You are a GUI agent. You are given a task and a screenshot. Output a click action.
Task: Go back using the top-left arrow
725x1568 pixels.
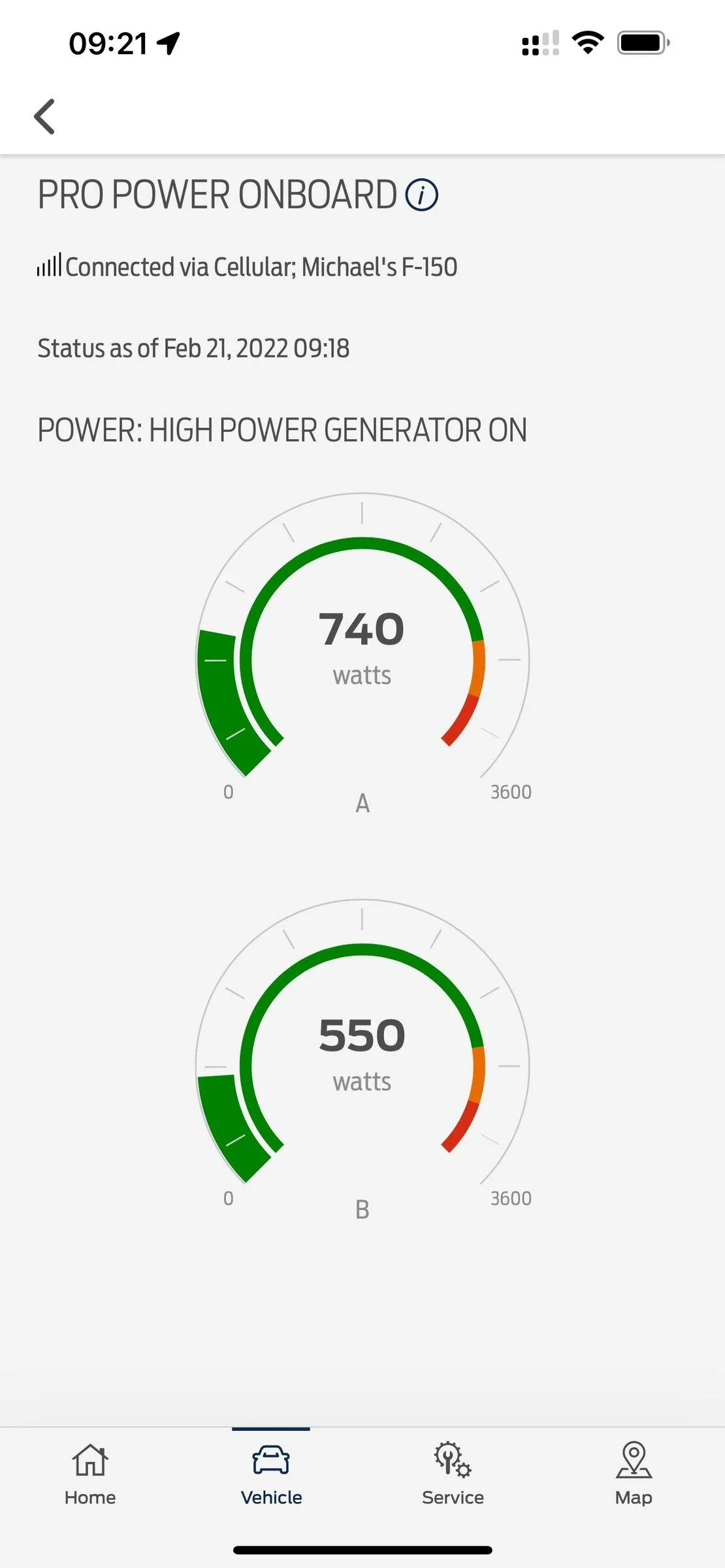44,117
